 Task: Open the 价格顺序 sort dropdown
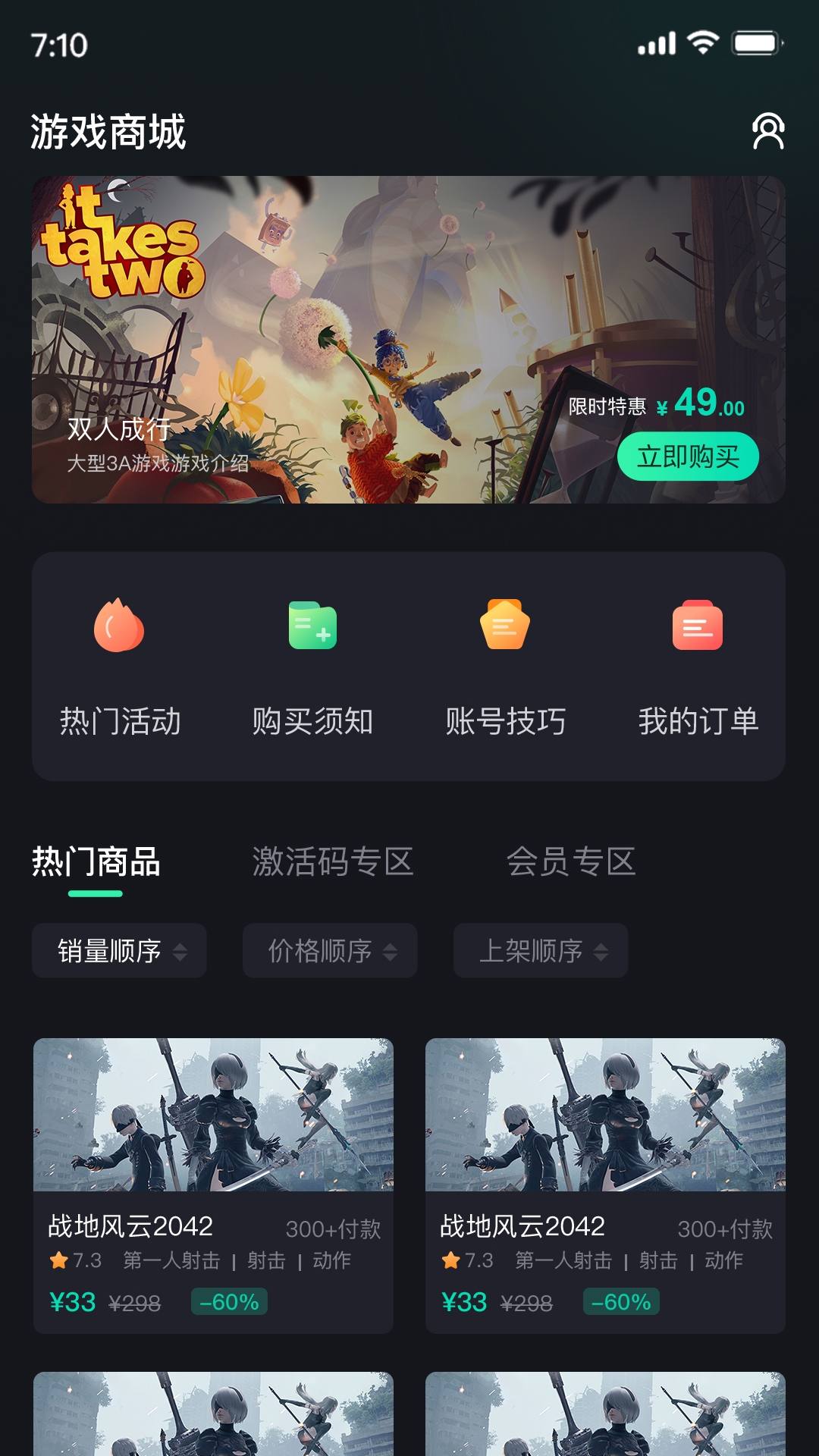pos(329,950)
